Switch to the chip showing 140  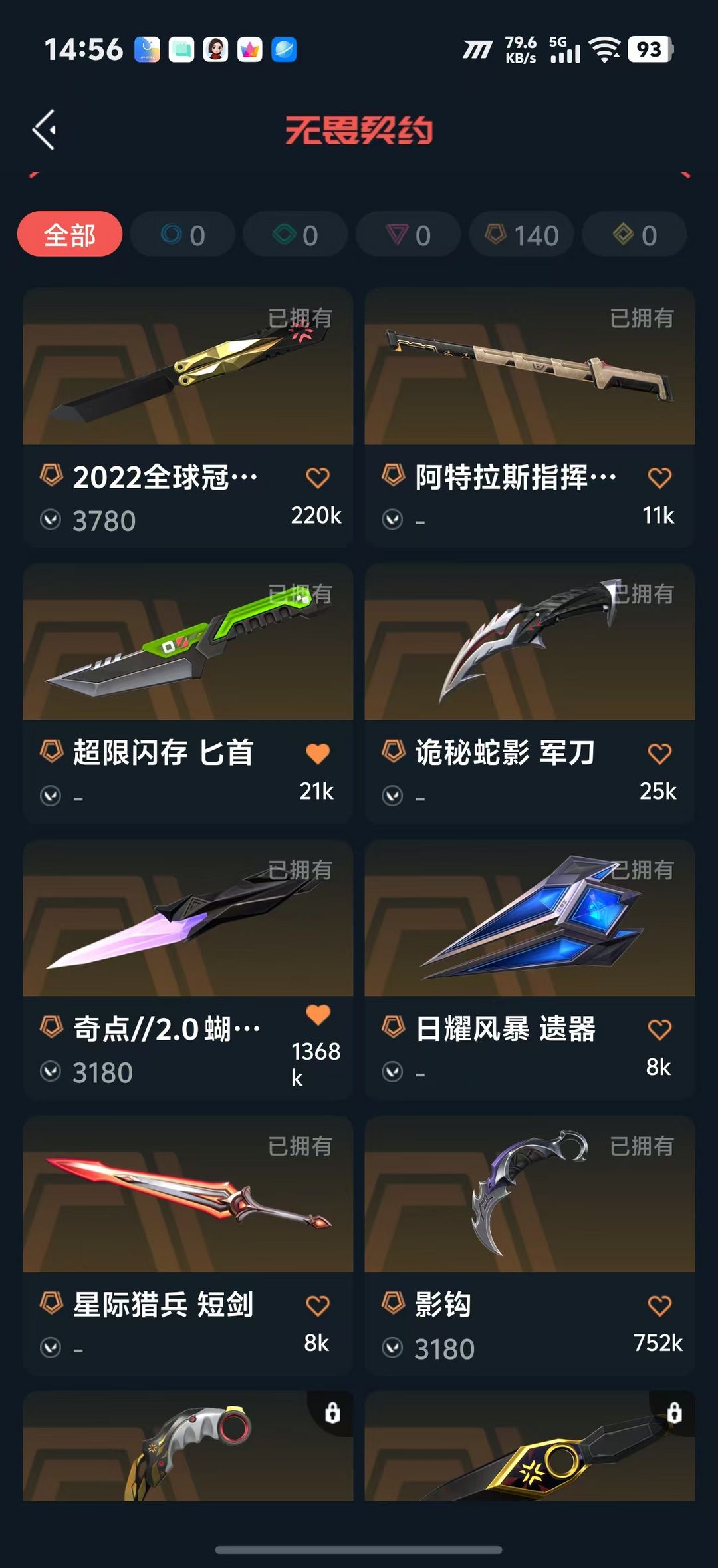pyautogui.click(x=522, y=234)
